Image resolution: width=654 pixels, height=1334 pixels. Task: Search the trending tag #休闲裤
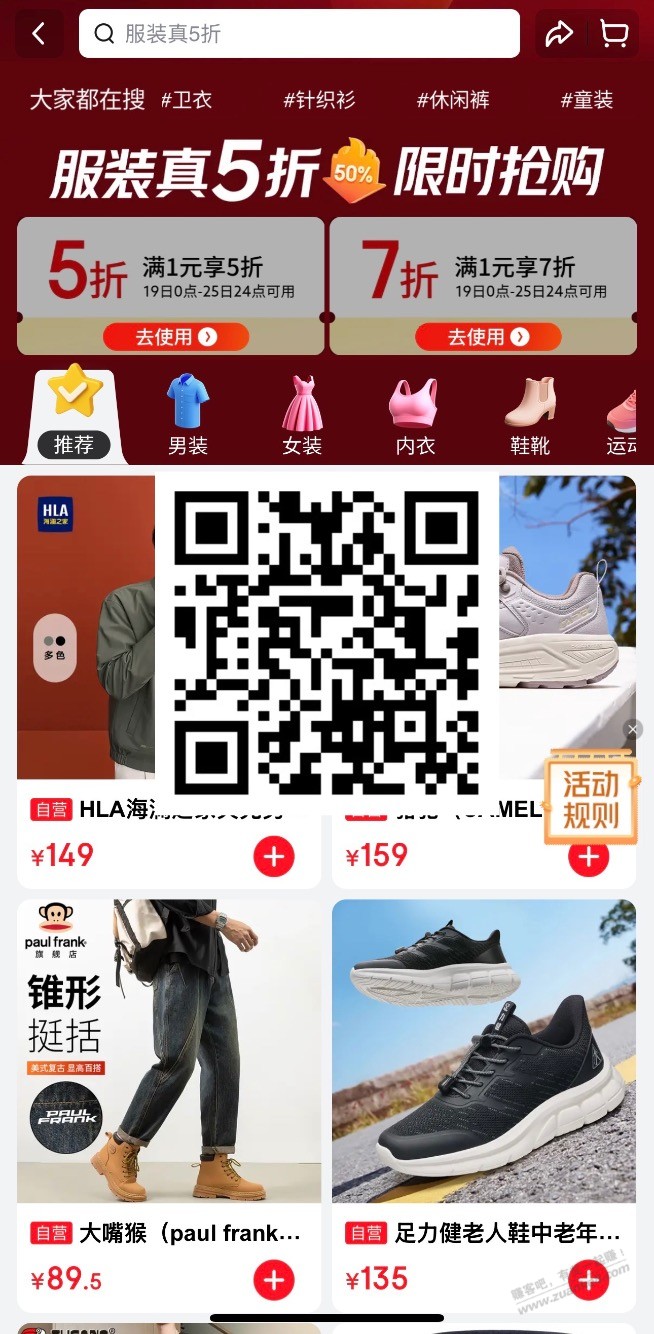(453, 100)
